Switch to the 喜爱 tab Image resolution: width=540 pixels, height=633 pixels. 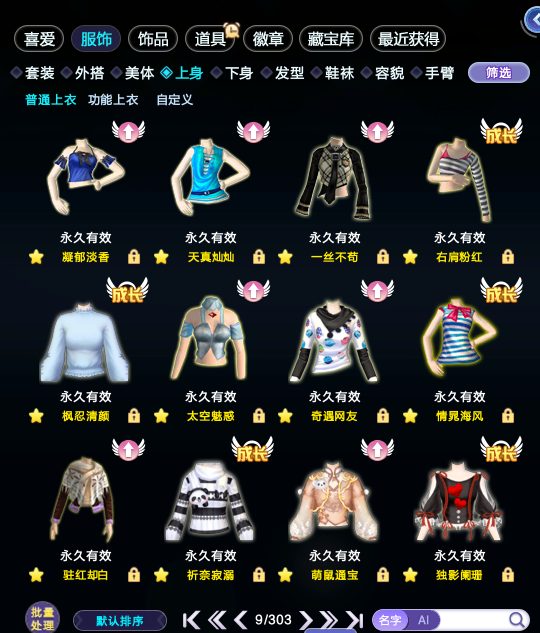pyautogui.click(x=39, y=39)
